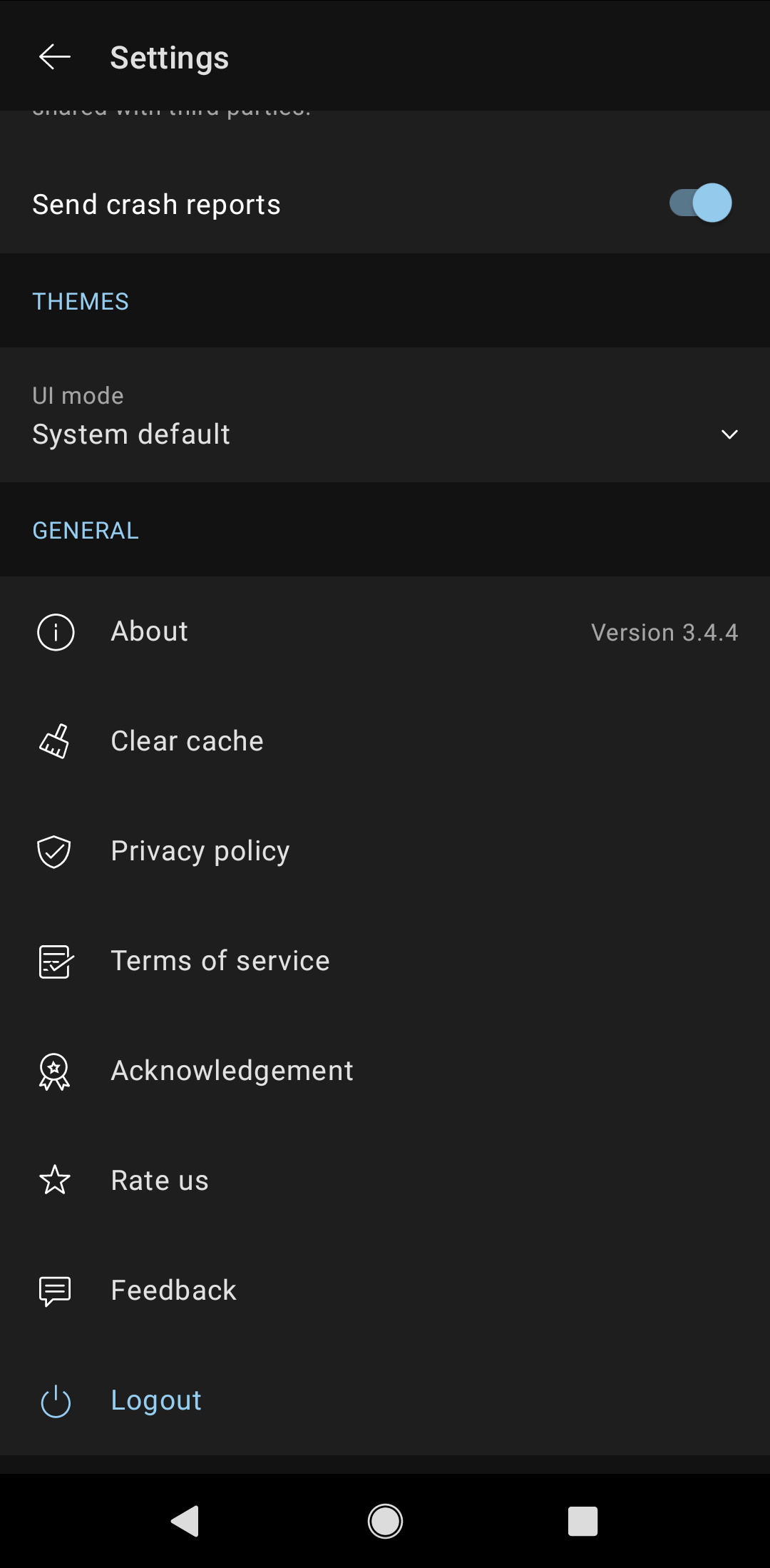View Terms of service

coord(385,962)
